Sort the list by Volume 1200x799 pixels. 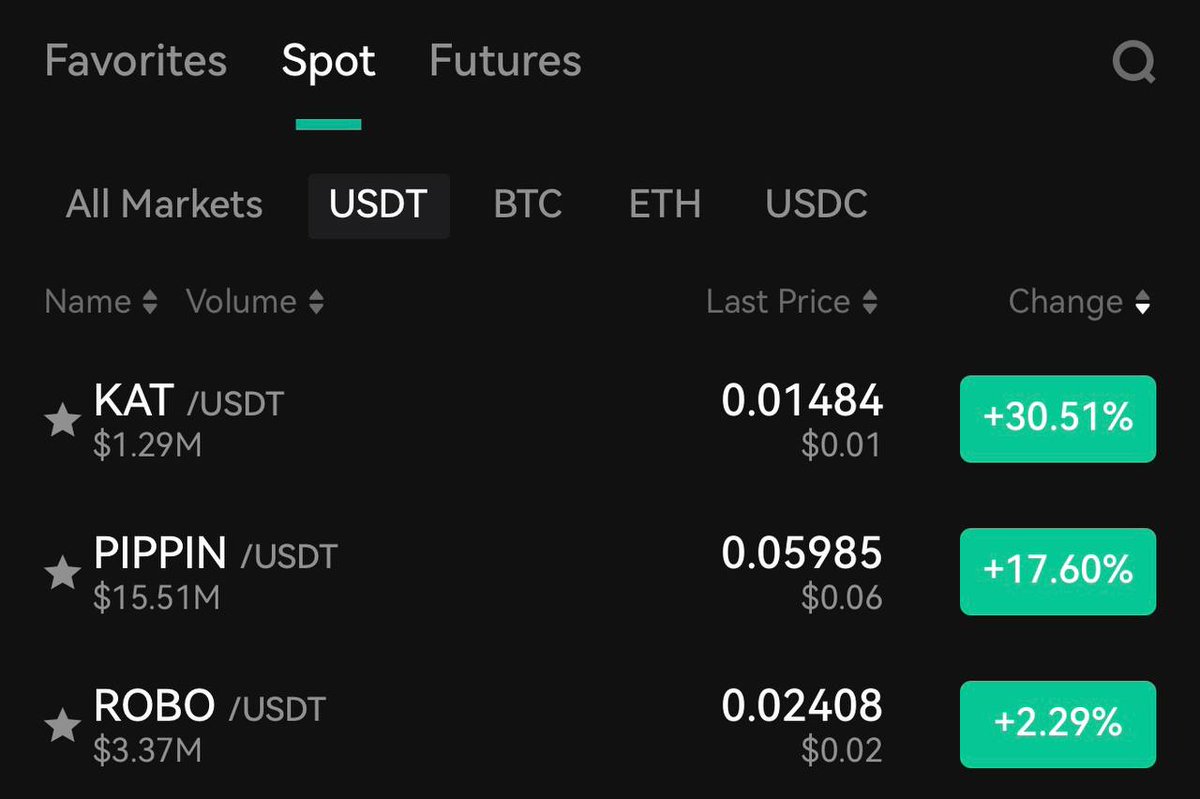255,302
